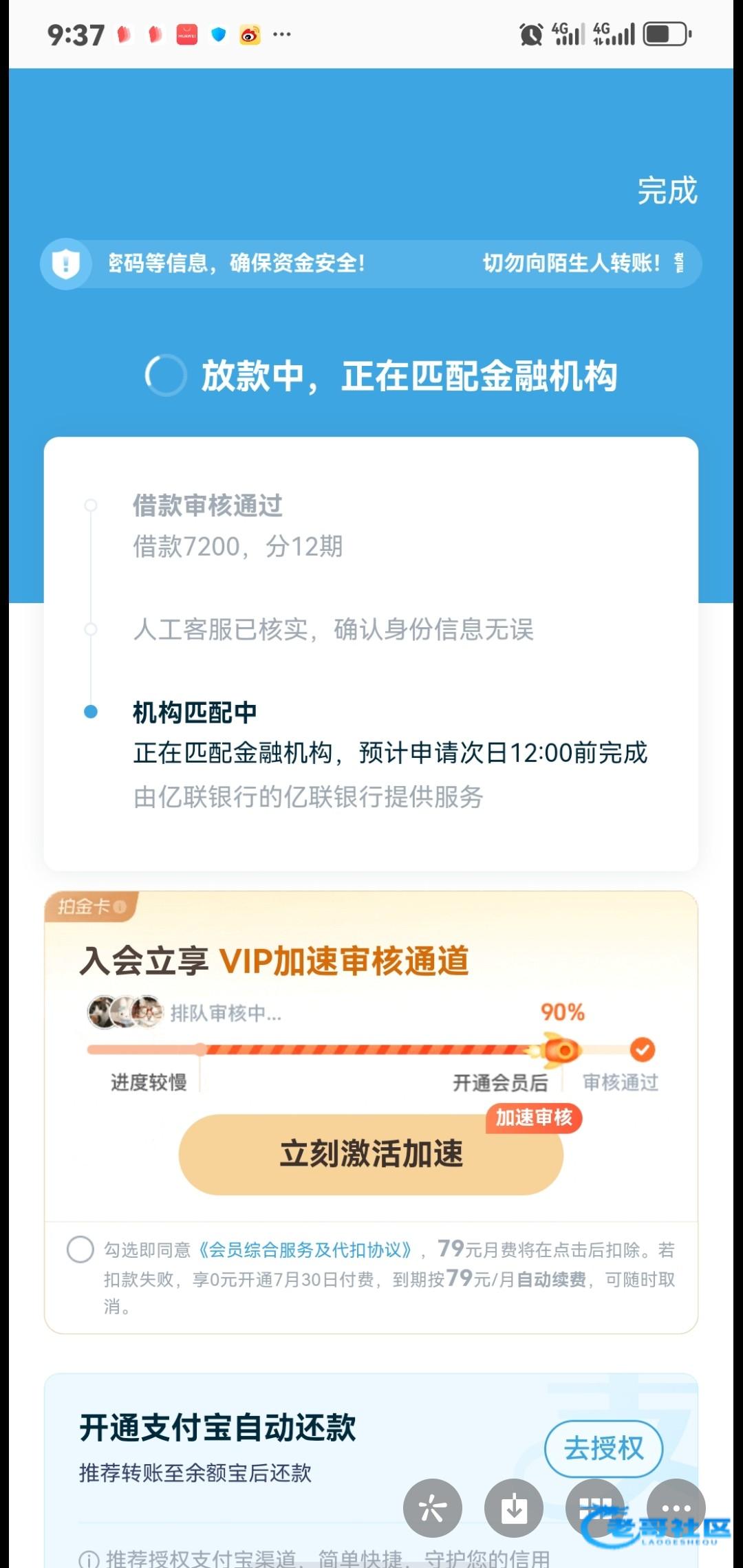Tap 去授权 for Alipay auto-repayment
The image size is (743, 1568).
point(603,1448)
